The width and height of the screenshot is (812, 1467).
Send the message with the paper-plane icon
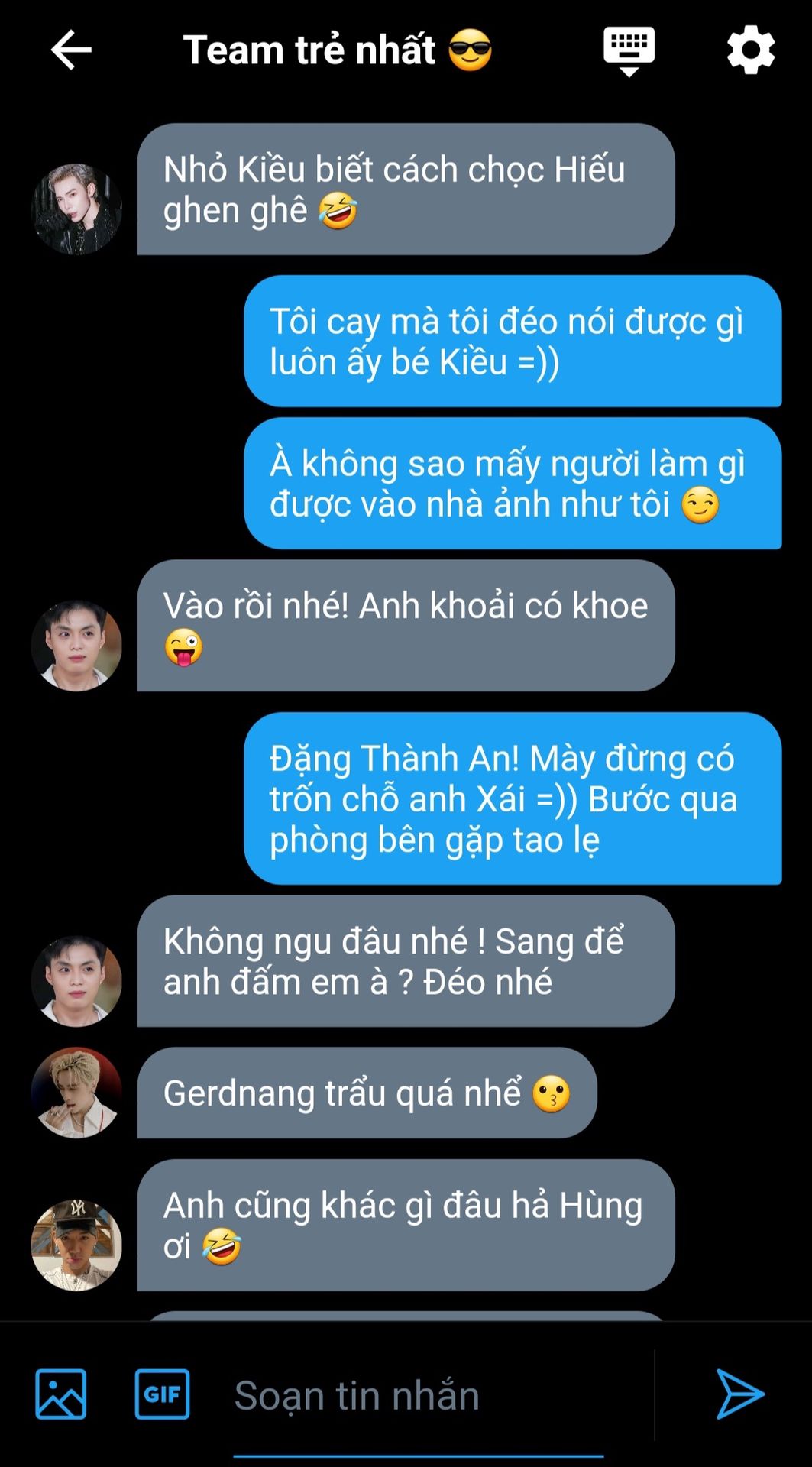click(739, 1394)
